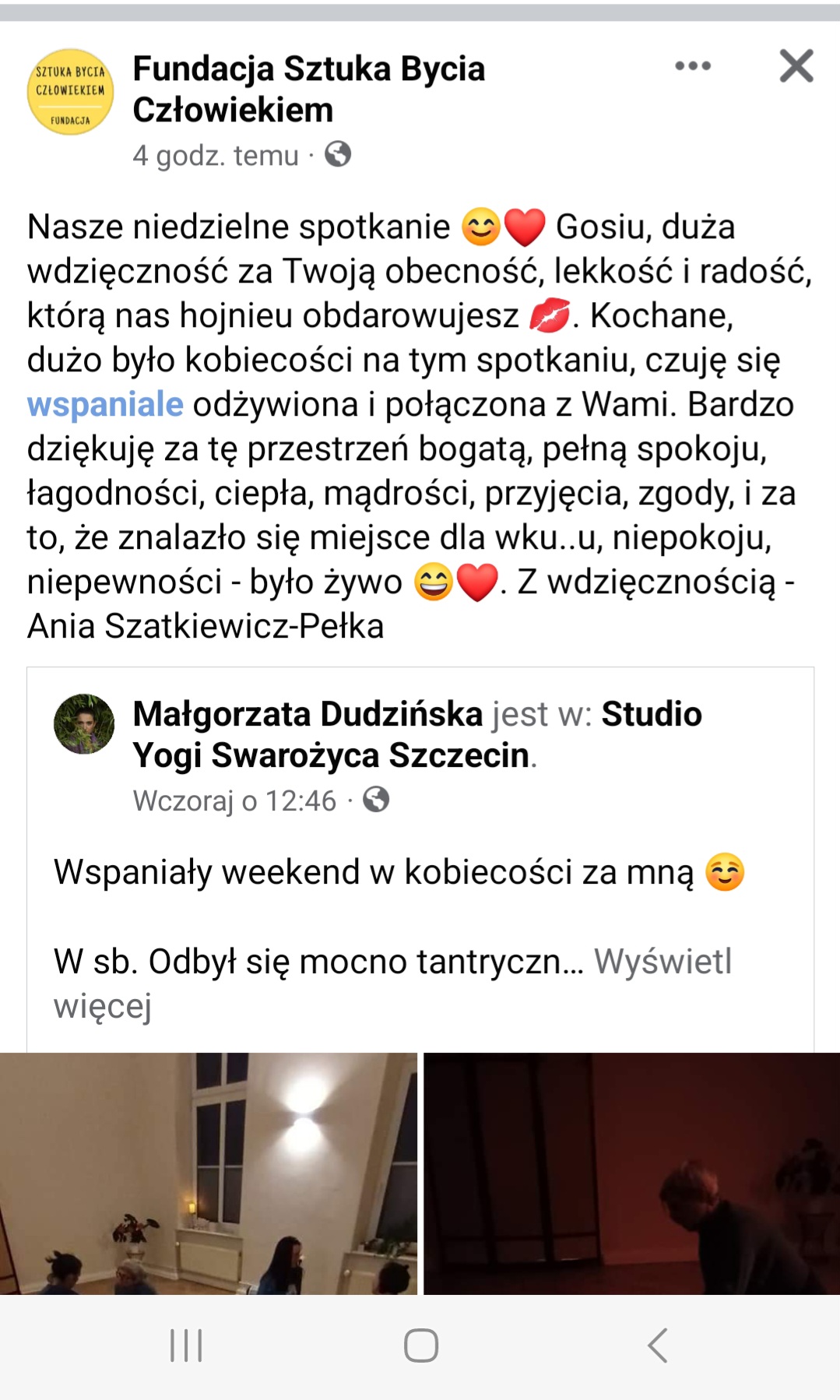Tap the highlighted word wspaniale
Viewport: 840px width, 1400px height.
pyautogui.click(x=105, y=404)
